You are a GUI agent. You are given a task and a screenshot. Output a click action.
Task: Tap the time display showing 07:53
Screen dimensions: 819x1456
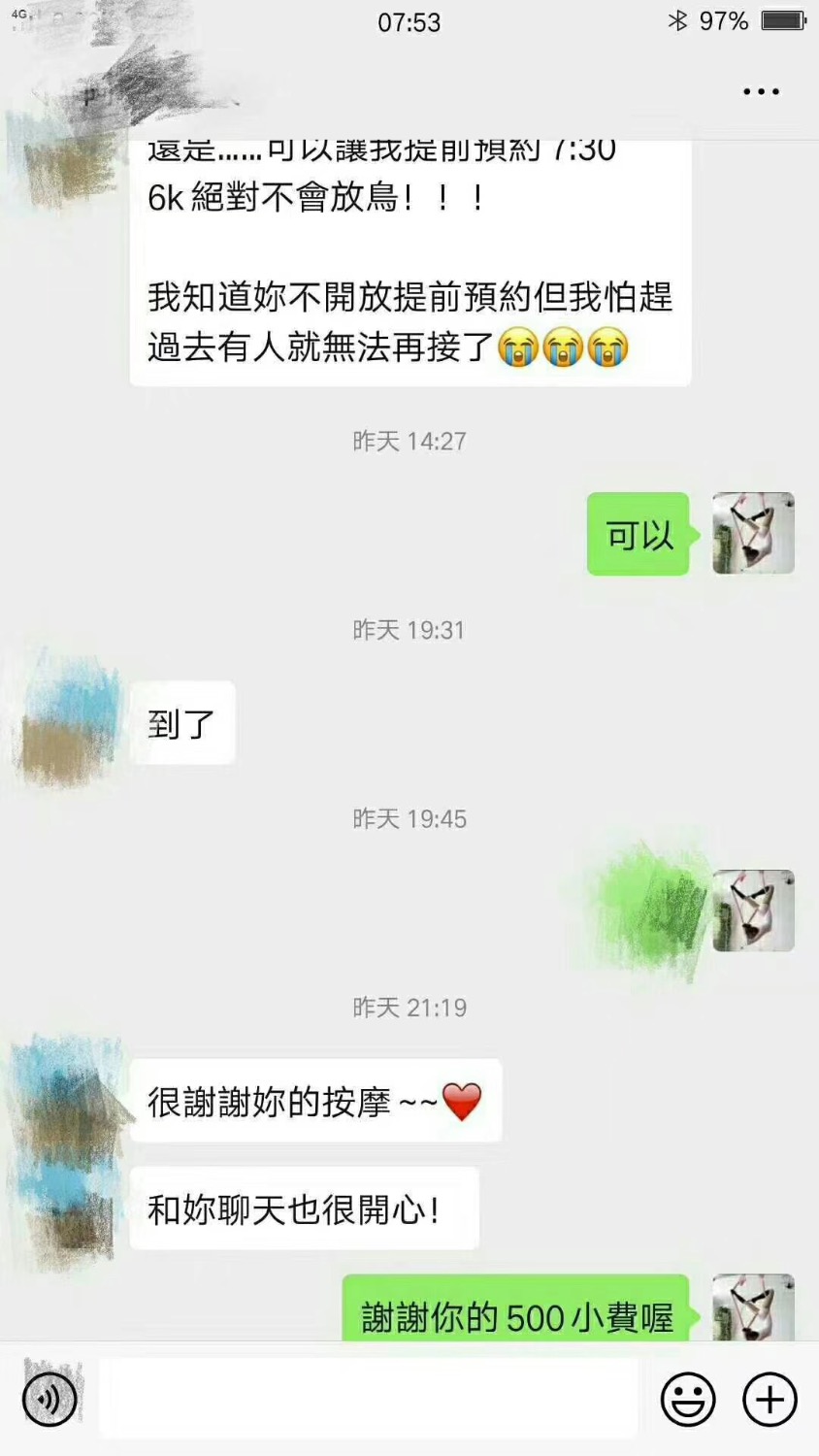(409, 22)
